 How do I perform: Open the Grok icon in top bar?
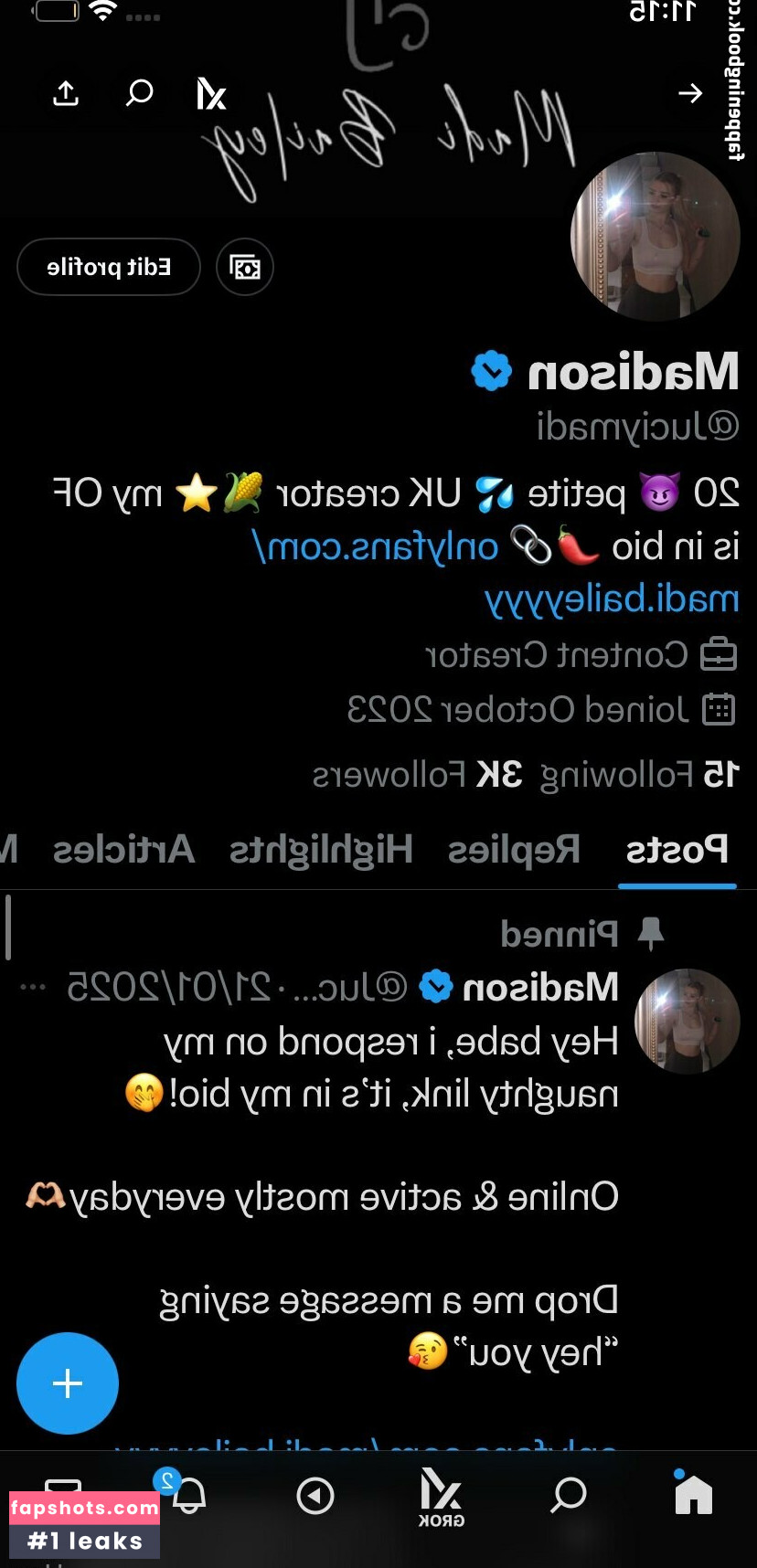(x=211, y=93)
